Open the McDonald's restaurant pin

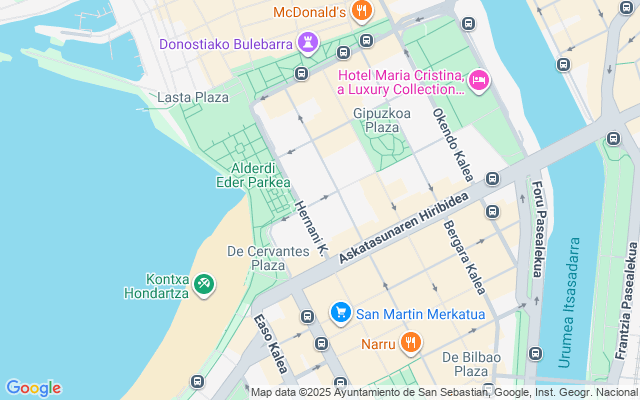tap(361, 13)
